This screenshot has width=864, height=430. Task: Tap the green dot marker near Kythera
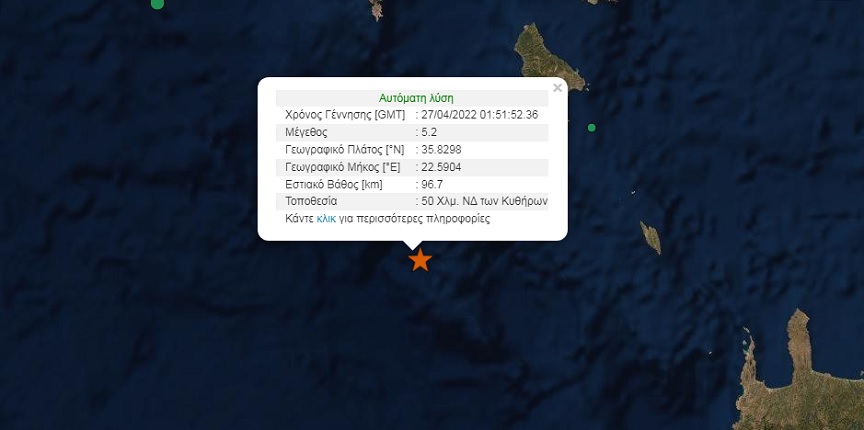pyautogui.click(x=592, y=128)
